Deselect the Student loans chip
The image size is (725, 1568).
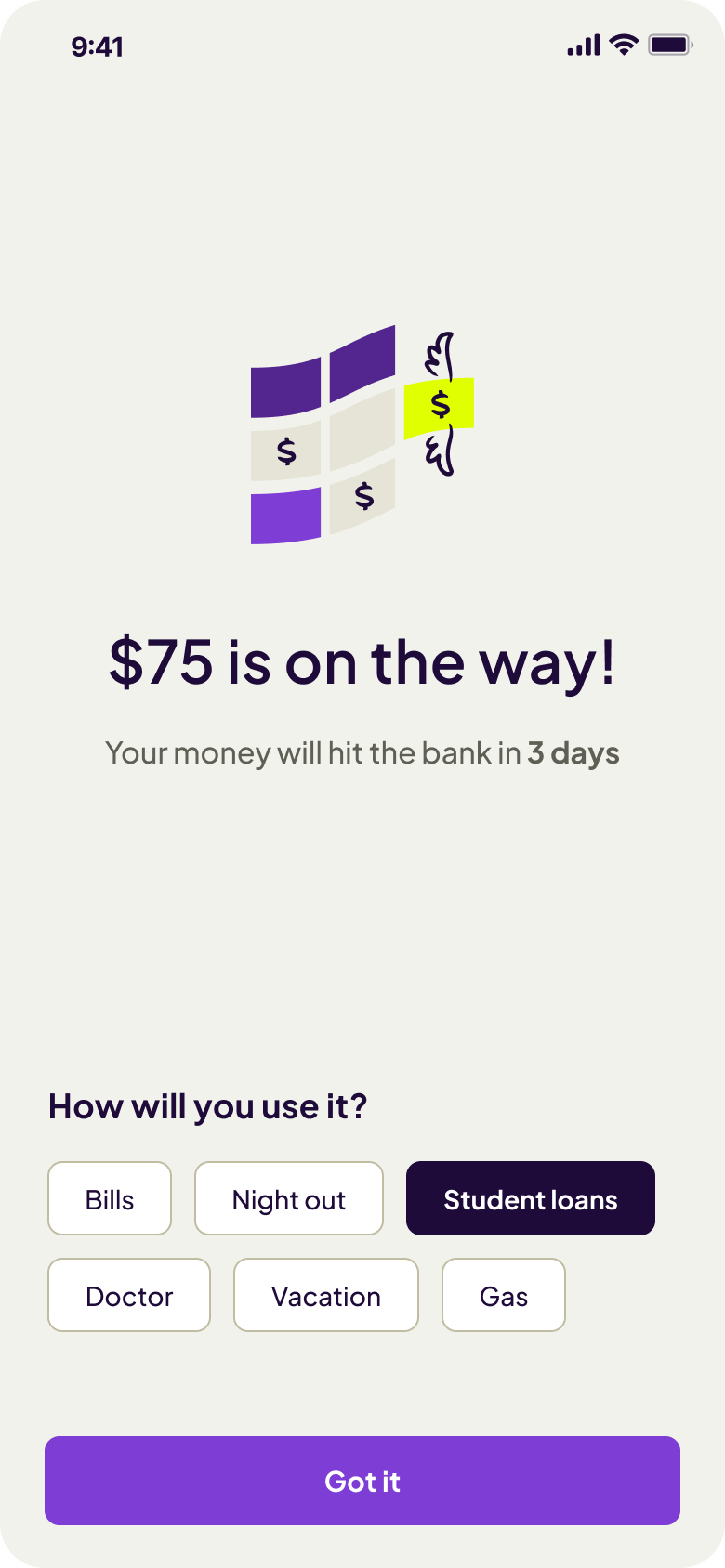pyautogui.click(x=530, y=1198)
